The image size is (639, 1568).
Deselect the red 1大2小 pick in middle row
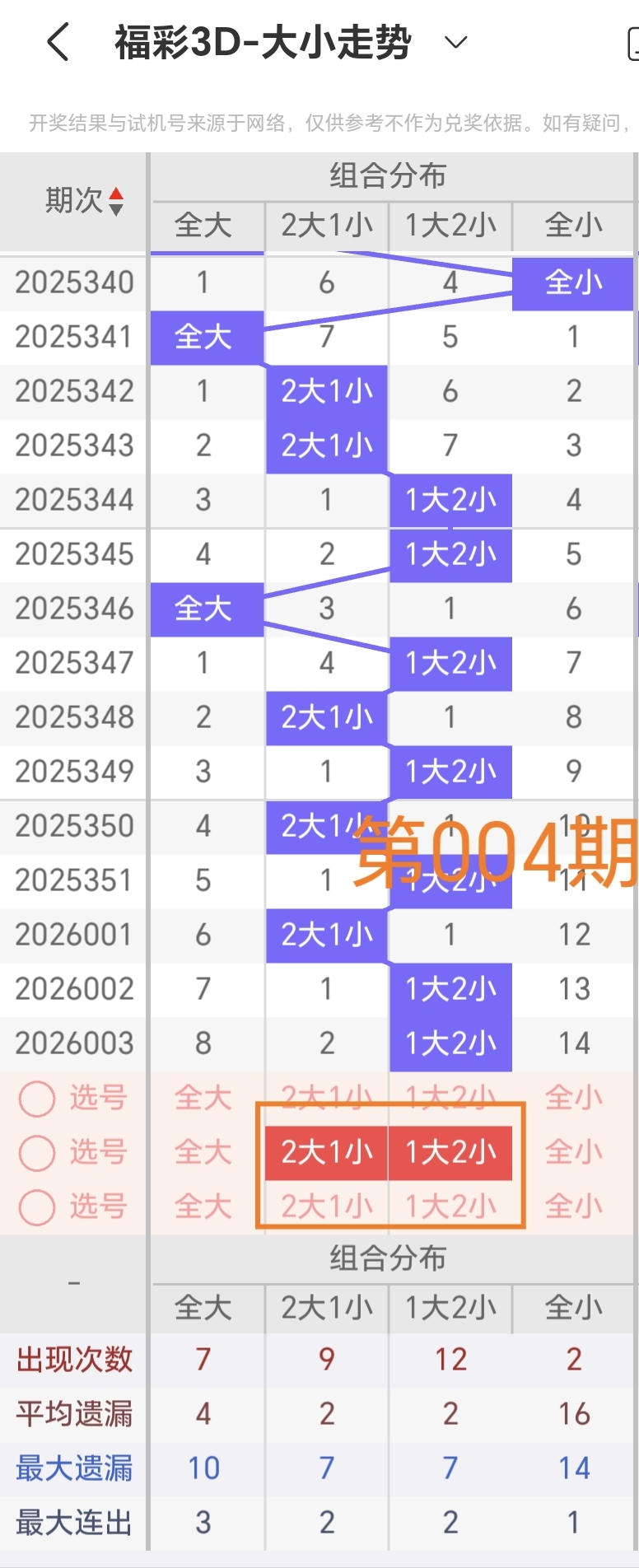[450, 1153]
